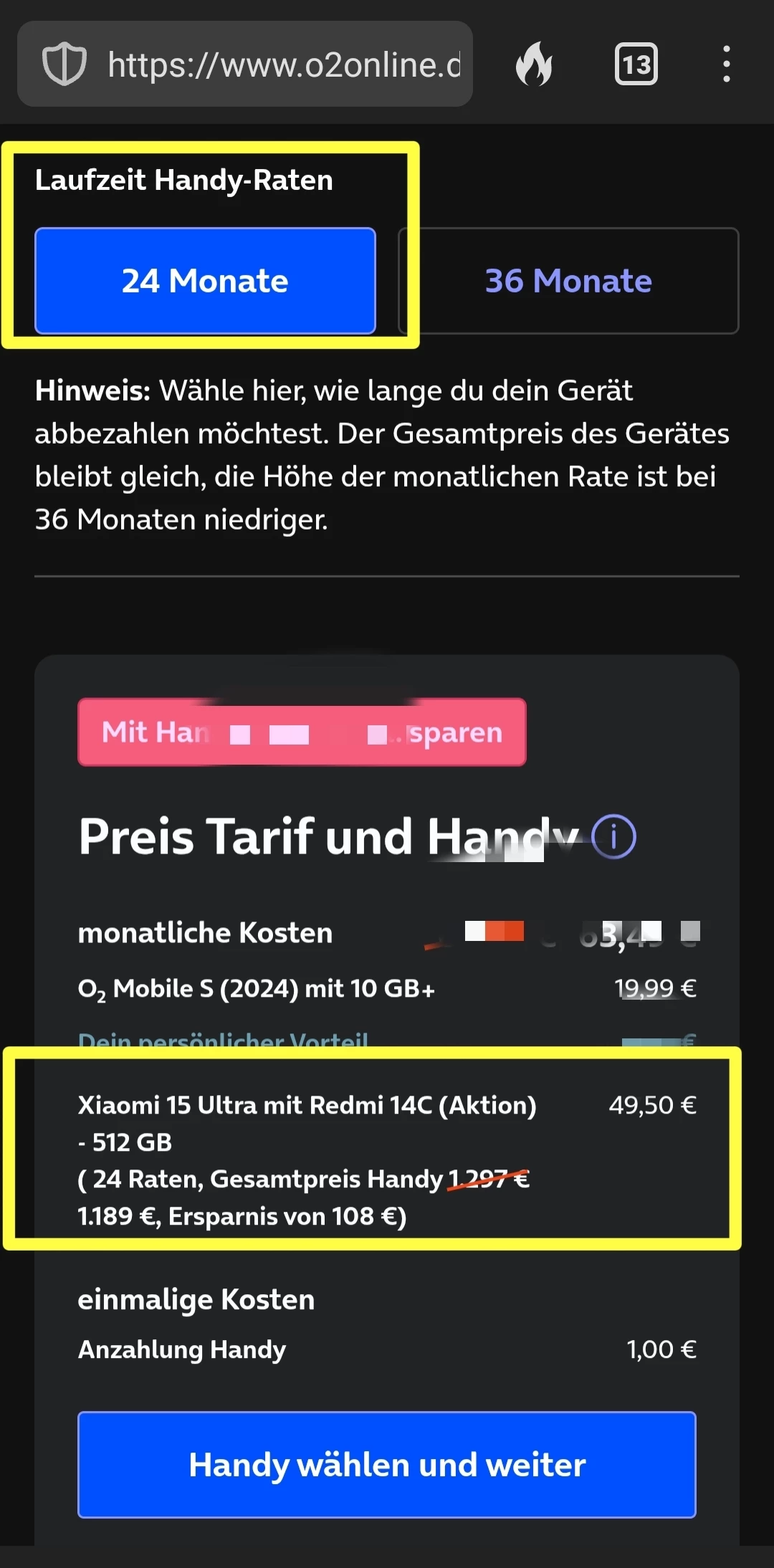774x1568 pixels.
Task: Open the info icon beside Preis Tarif und Handy
Action: [x=613, y=836]
